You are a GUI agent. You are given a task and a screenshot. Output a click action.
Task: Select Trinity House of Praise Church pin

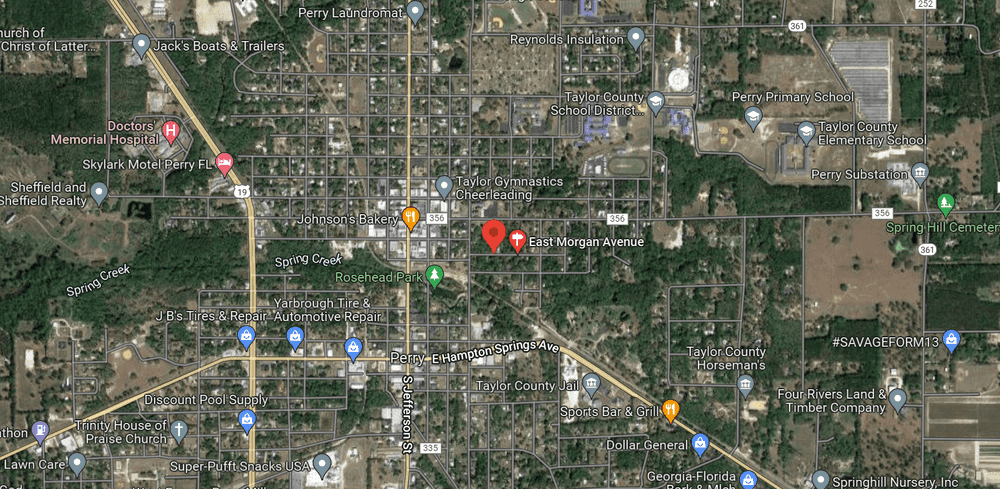[179, 432]
